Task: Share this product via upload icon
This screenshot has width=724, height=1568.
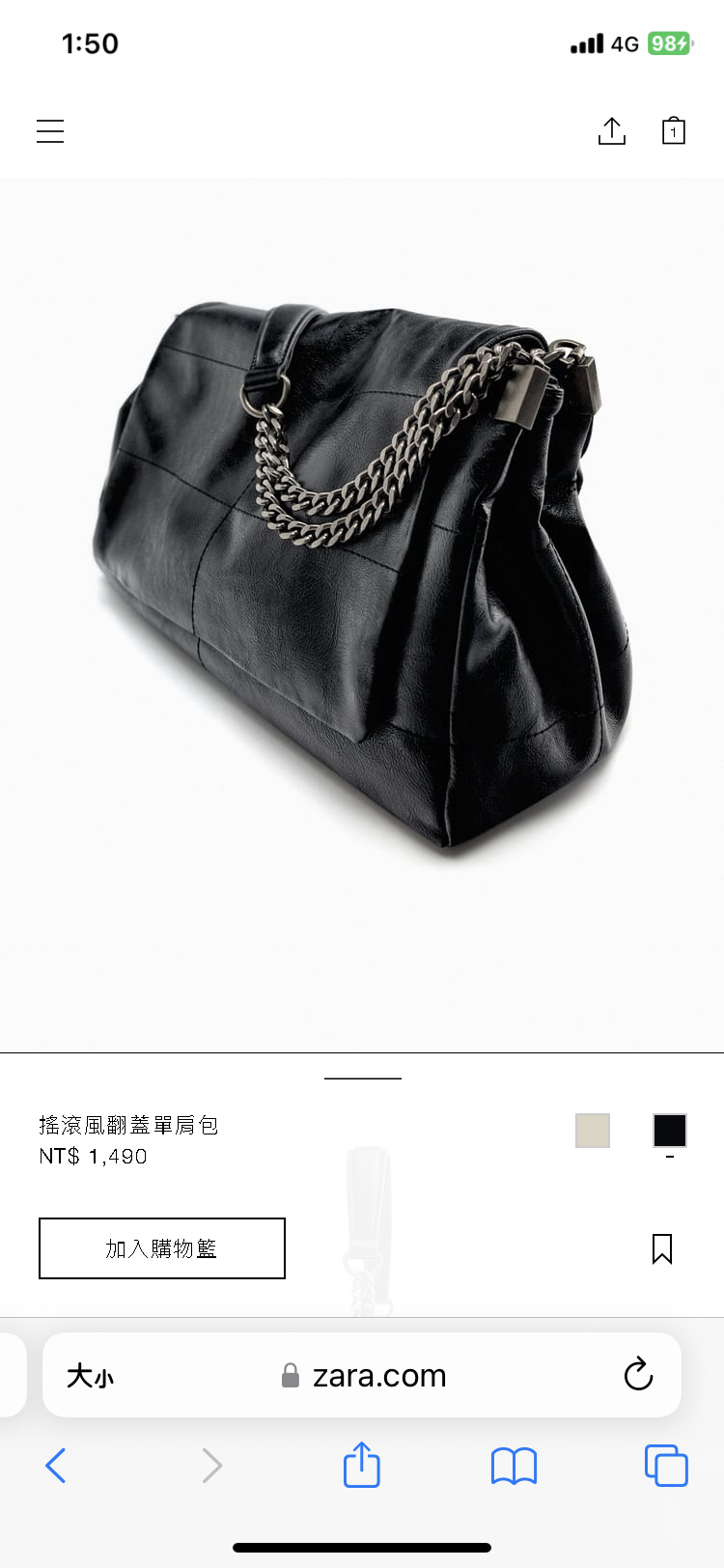Action: 612,131
